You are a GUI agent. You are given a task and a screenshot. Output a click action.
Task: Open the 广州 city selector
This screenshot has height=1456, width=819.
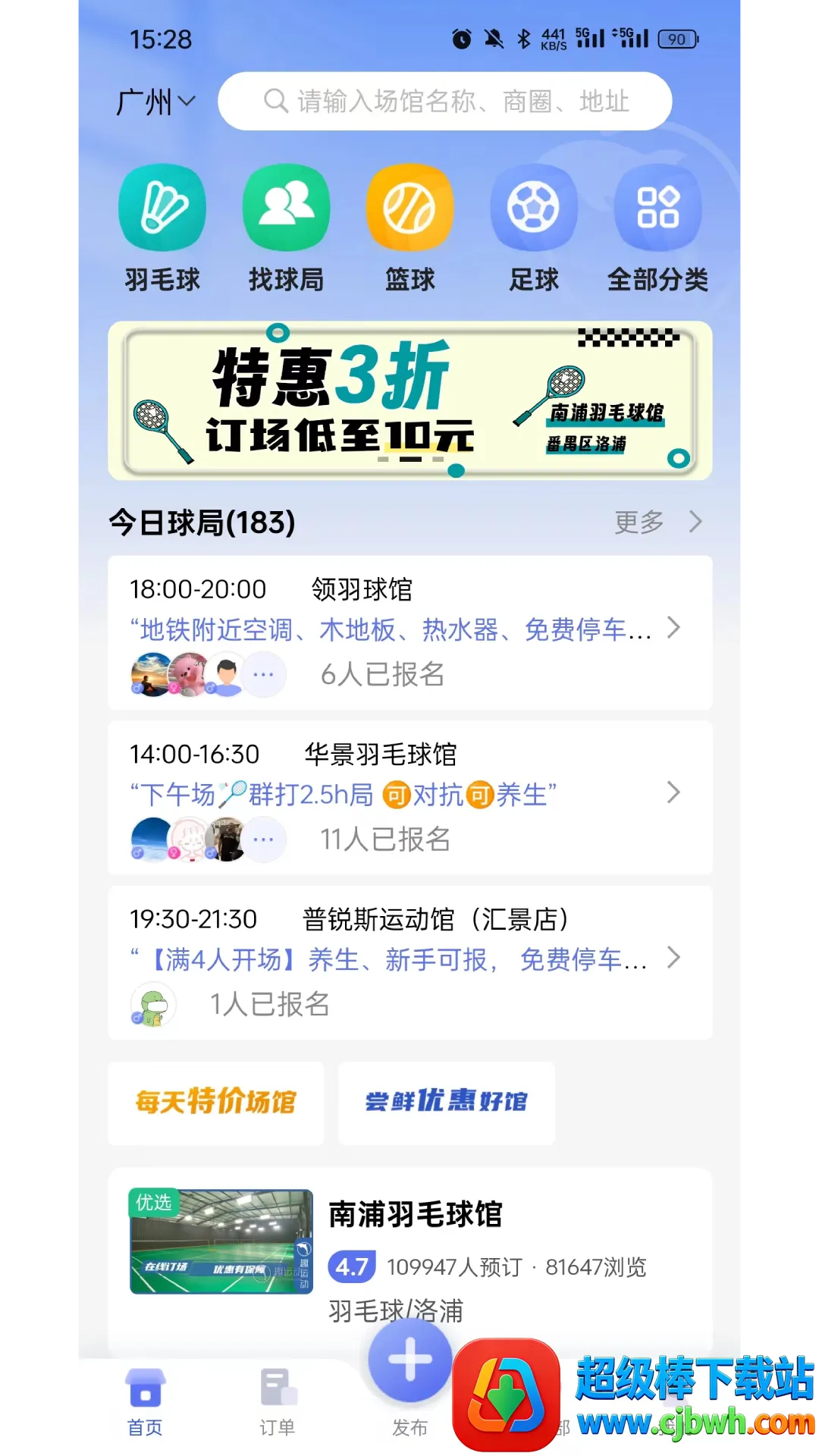point(155,102)
